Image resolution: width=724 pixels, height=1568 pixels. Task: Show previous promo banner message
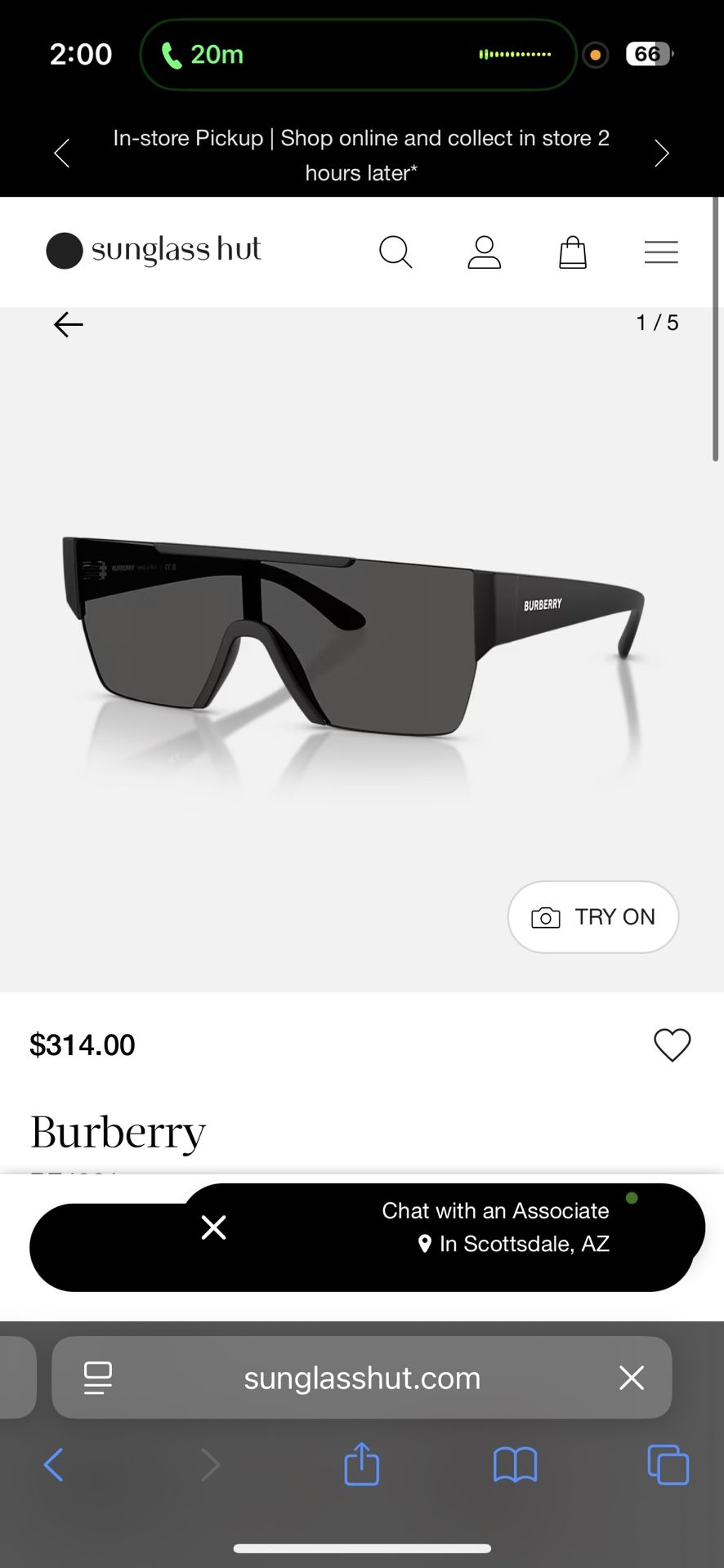pyautogui.click(x=62, y=153)
